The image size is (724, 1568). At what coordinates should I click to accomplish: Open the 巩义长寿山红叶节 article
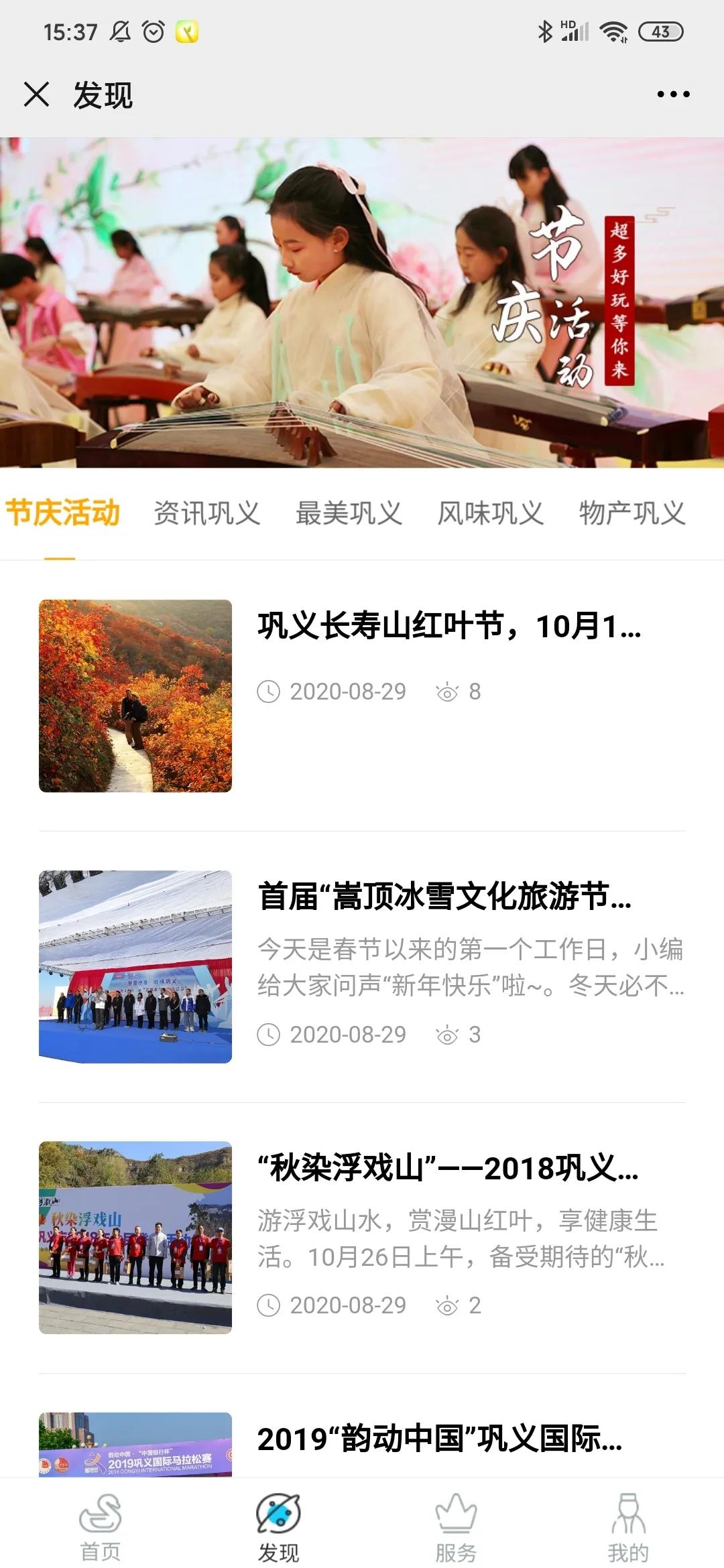449,627
